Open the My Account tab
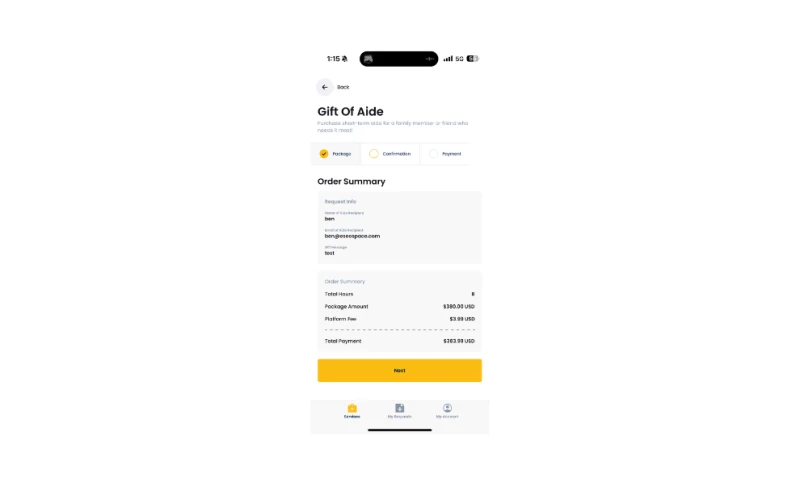This screenshot has height=480, width=800. pos(447,410)
